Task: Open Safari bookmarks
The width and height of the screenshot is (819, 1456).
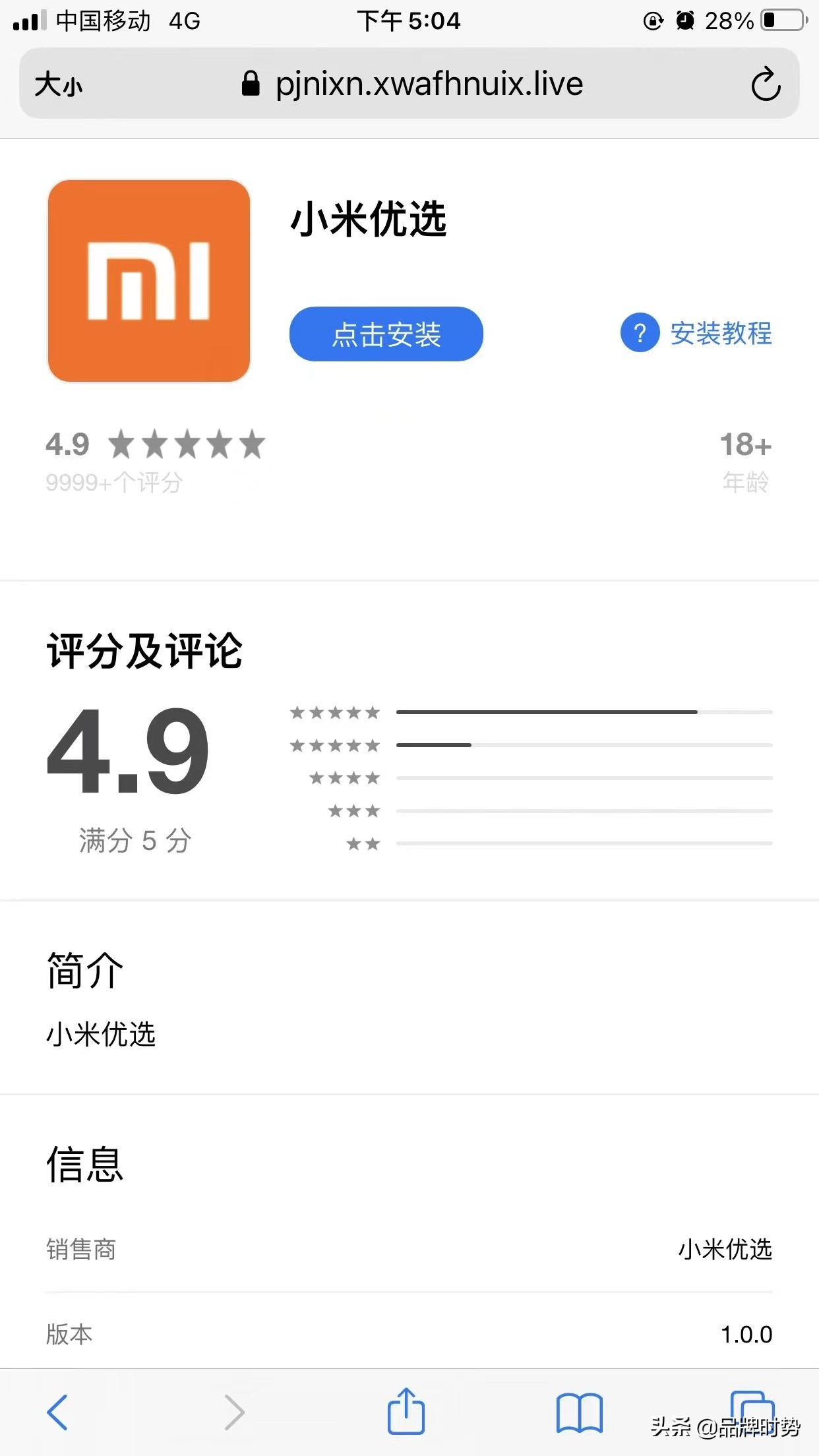Action: [x=579, y=1412]
